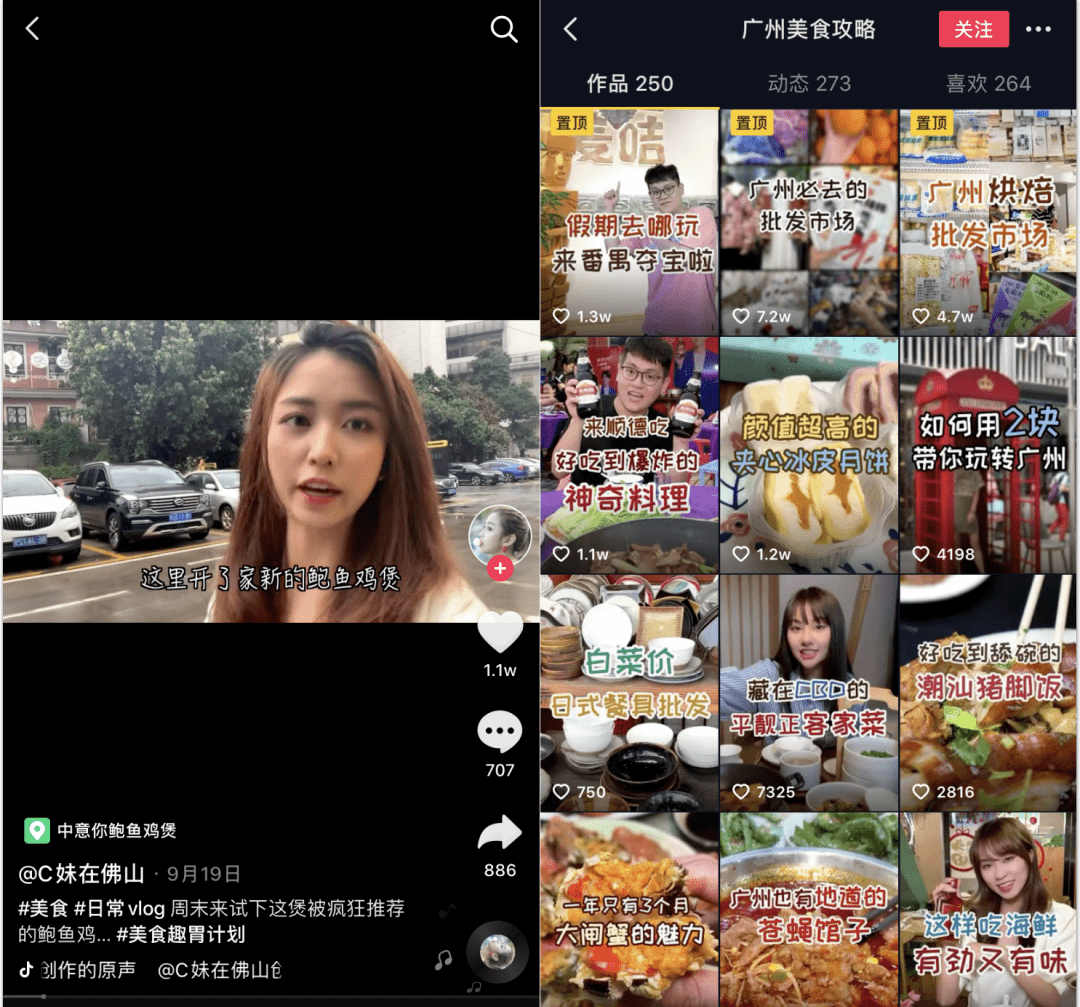The height and width of the screenshot is (1007, 1080).
Task: Like the abalone chicken pot video
Action: (500, 633)
